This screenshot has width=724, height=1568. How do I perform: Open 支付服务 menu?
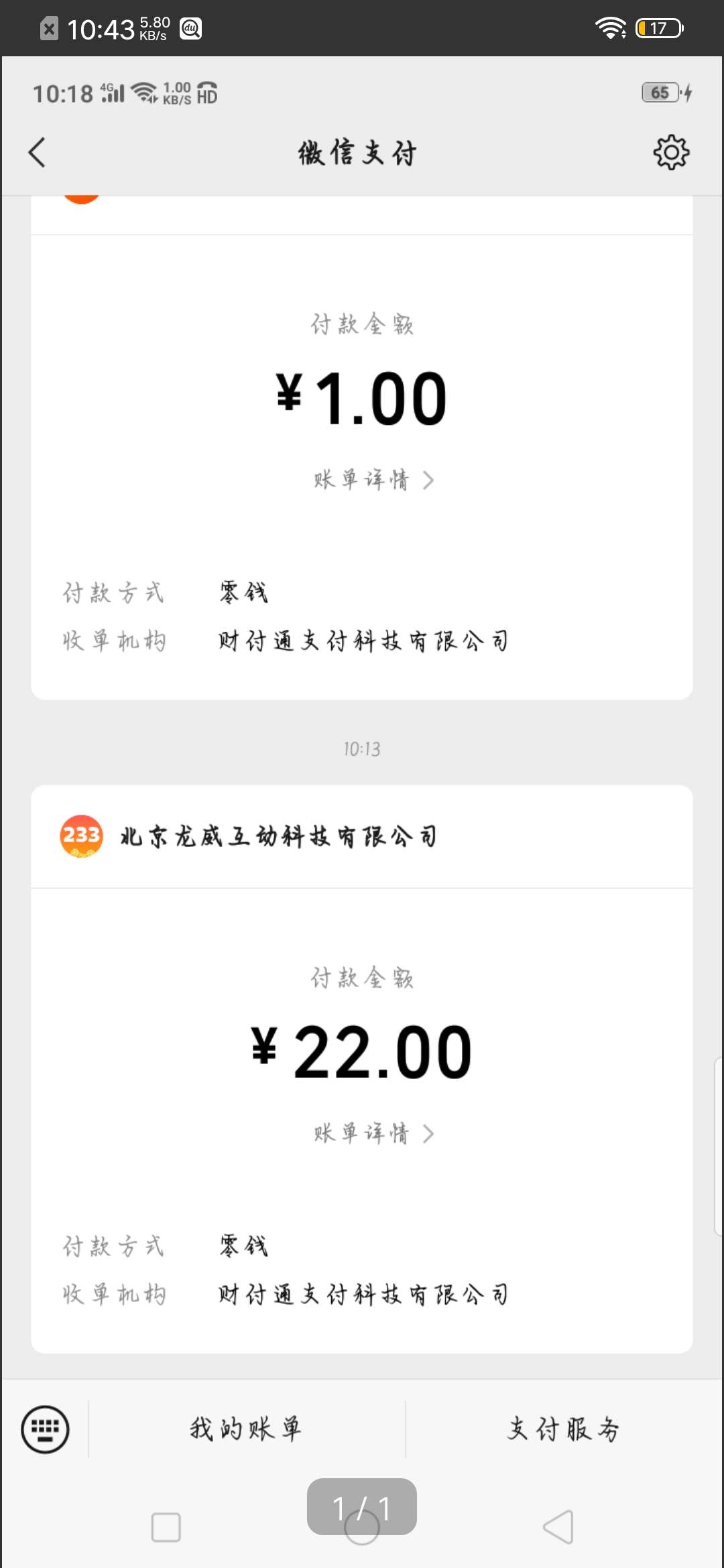point(563,1429)
